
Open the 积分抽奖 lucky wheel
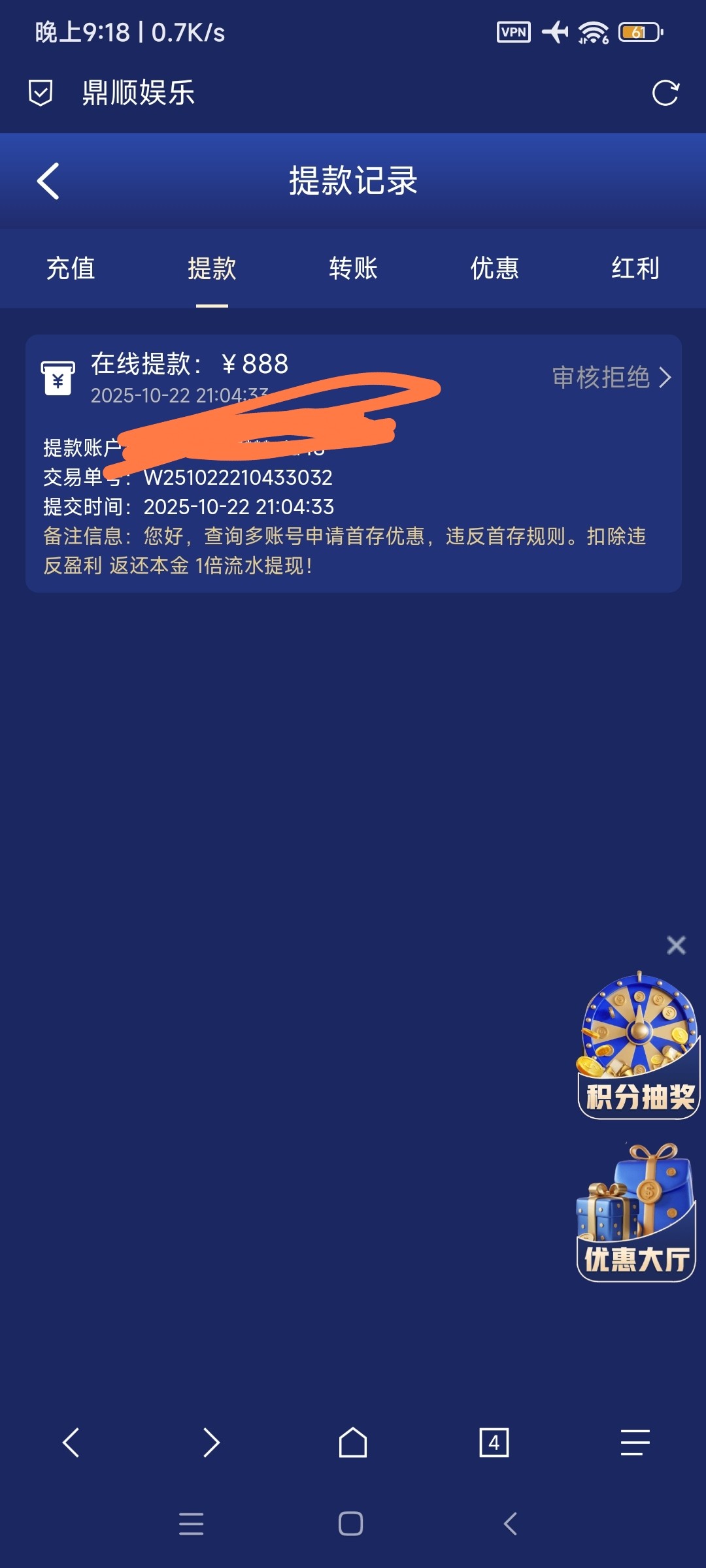click(639, 1045)
